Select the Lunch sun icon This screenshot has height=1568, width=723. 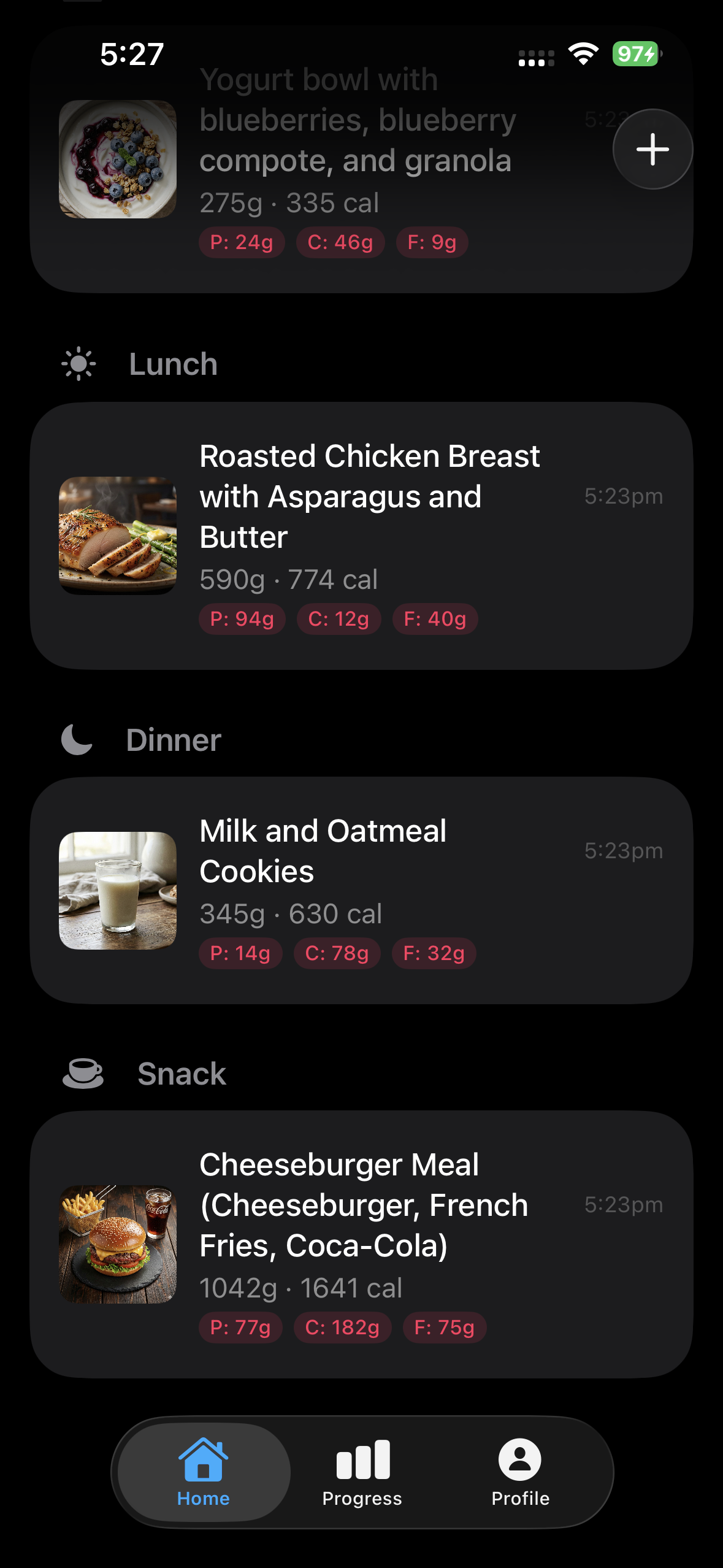point(78,363)
